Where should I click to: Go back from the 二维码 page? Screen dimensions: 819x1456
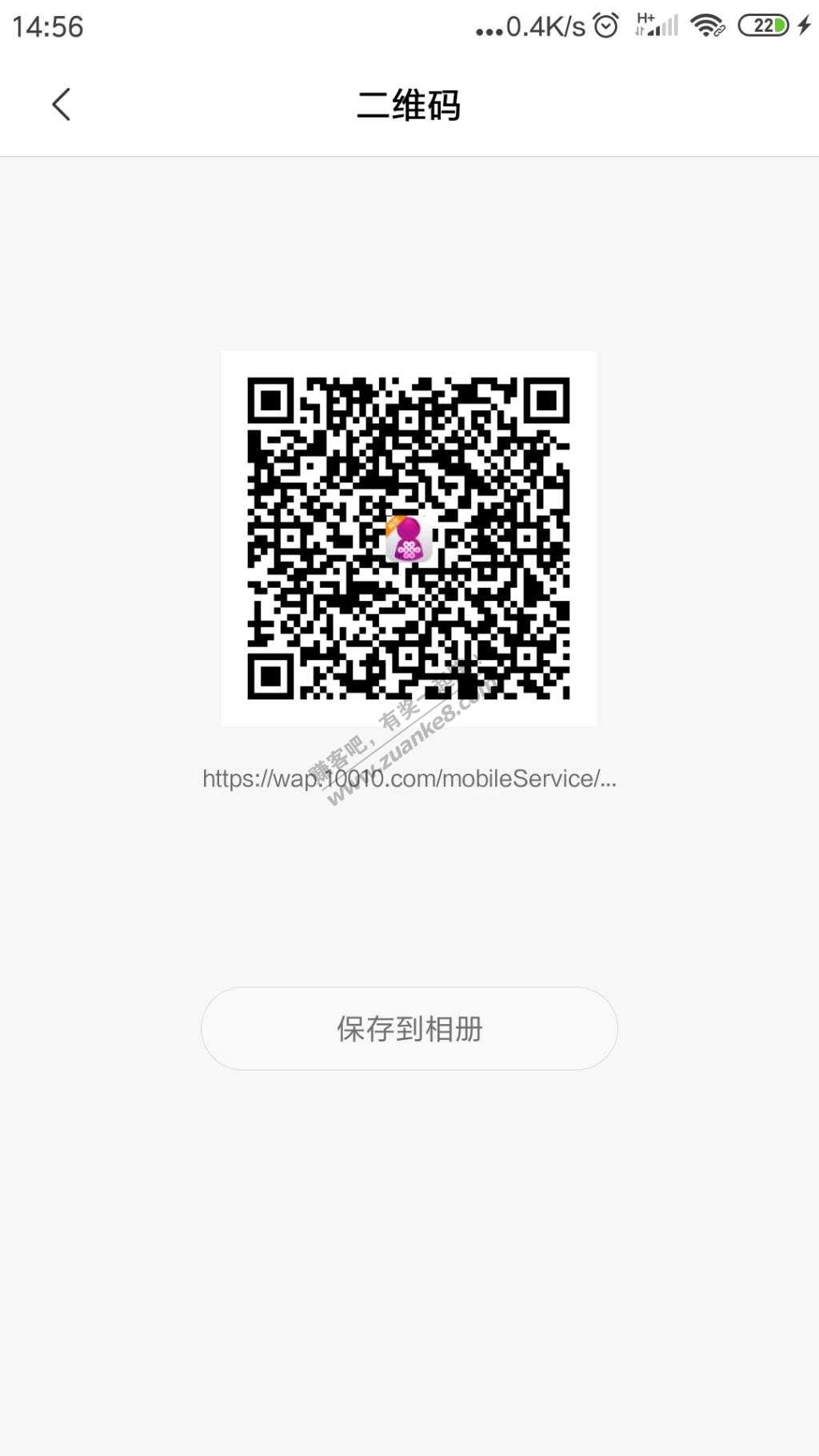(61, 105)
